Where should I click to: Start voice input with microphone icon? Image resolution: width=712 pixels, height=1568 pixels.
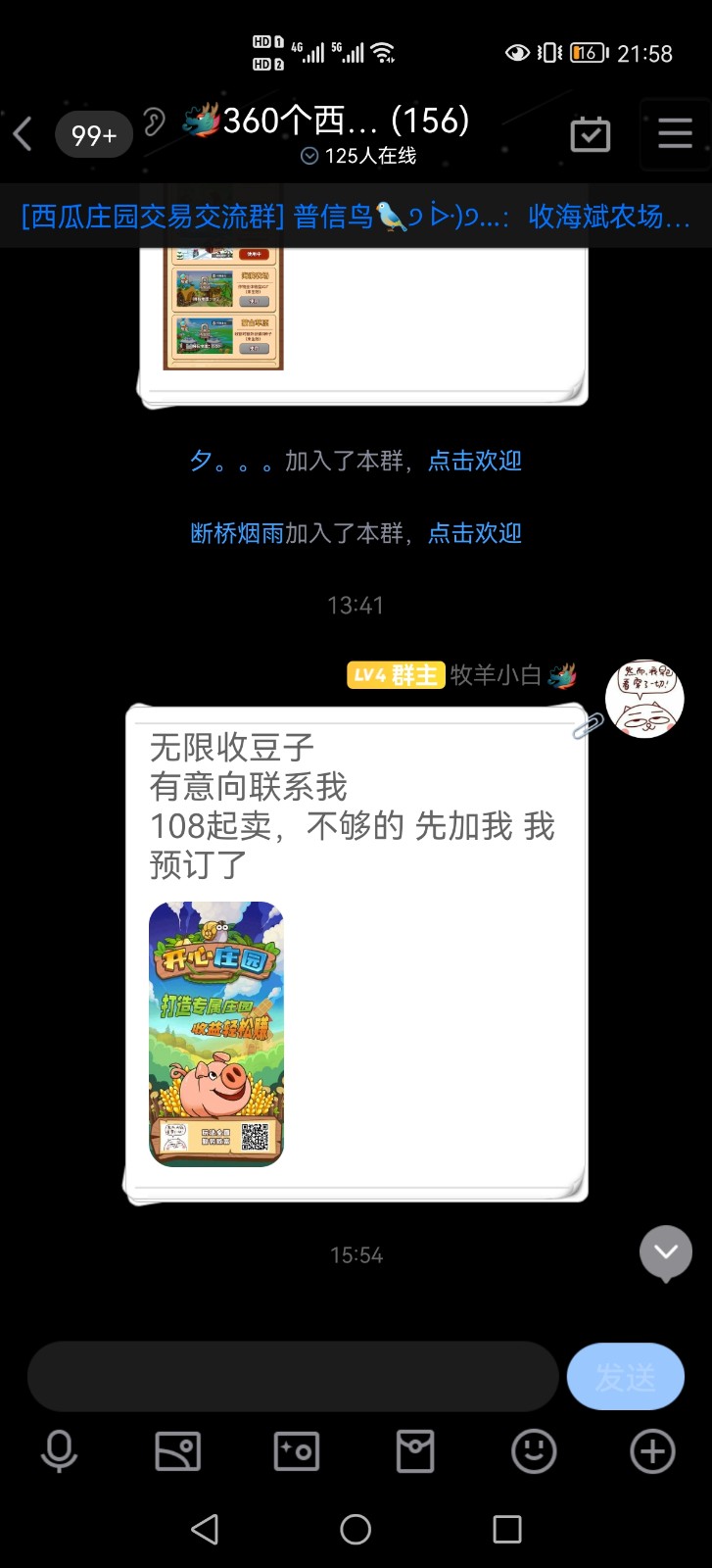59,1451
